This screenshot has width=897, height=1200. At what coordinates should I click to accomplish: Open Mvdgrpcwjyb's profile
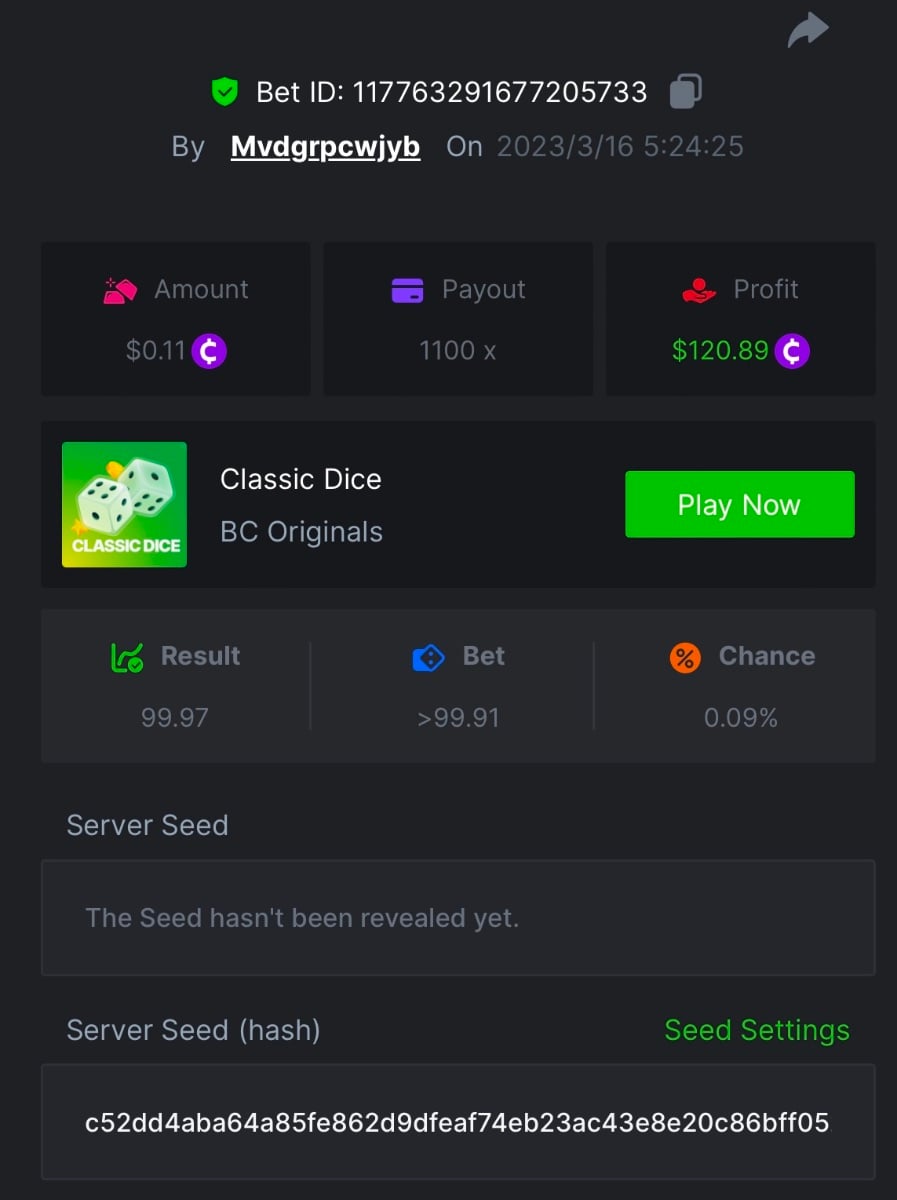pos(325,147)
